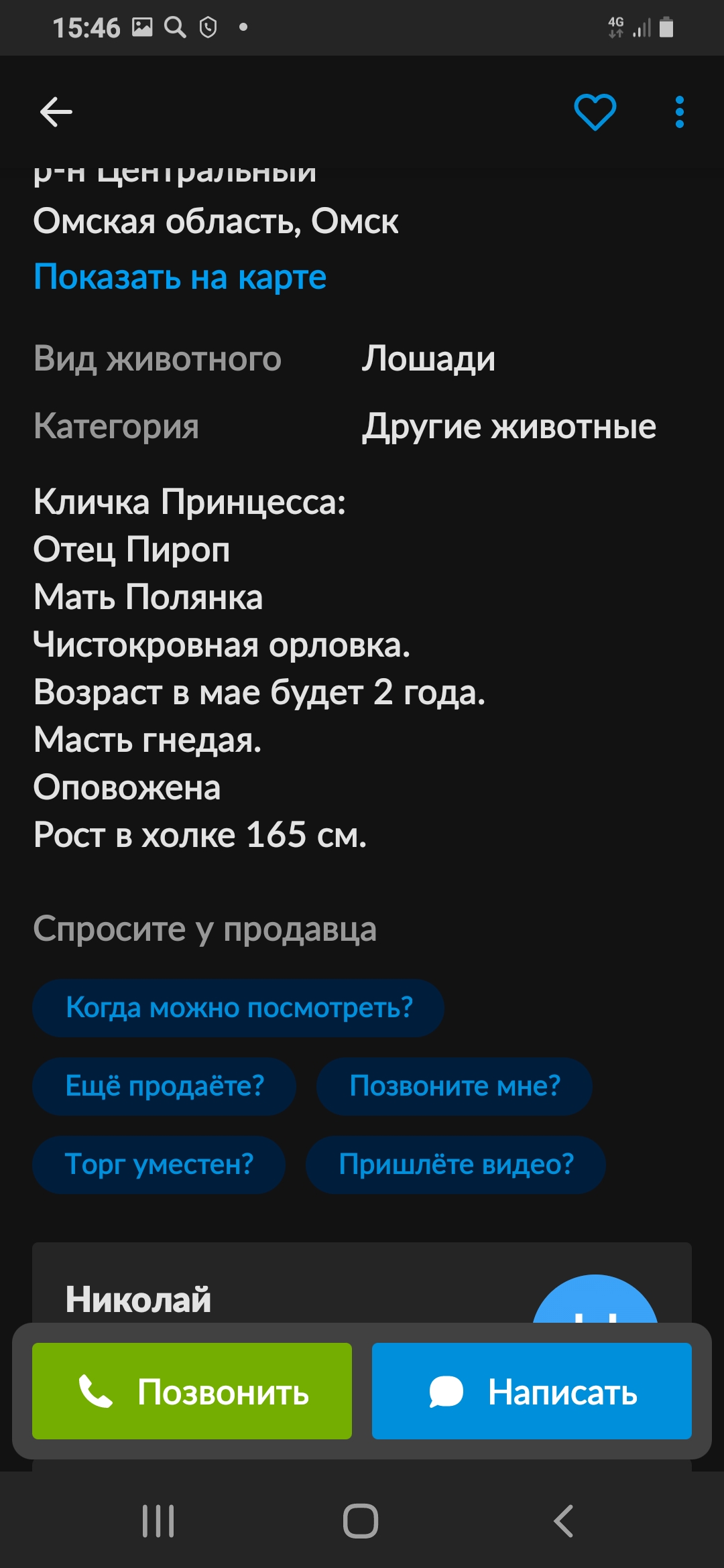The height and width of the screenshot is (1568, 724).
Task: Tap the 'Торг уместен?' chip
Action: (x=159, y=1165)
